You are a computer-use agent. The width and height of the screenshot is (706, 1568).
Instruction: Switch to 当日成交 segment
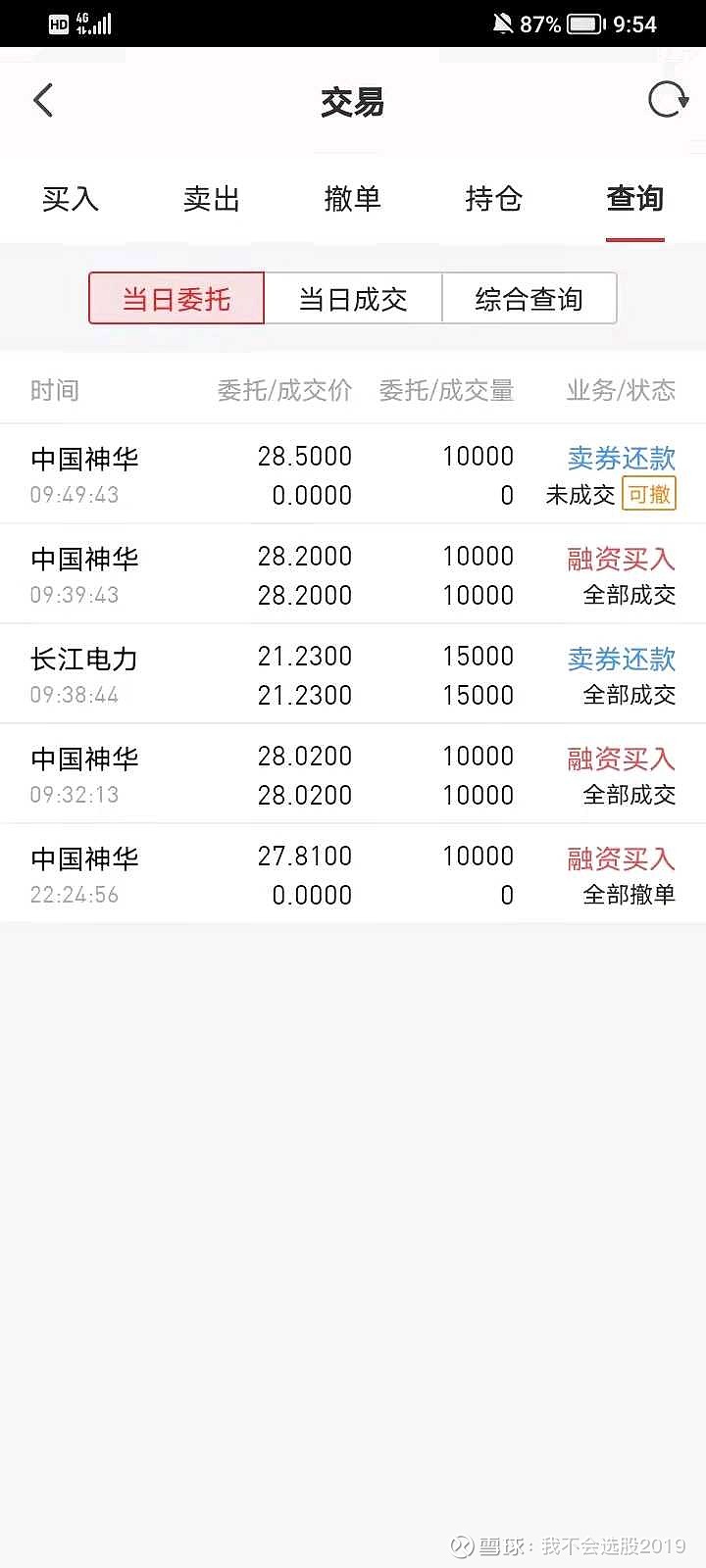coord(353,298)
